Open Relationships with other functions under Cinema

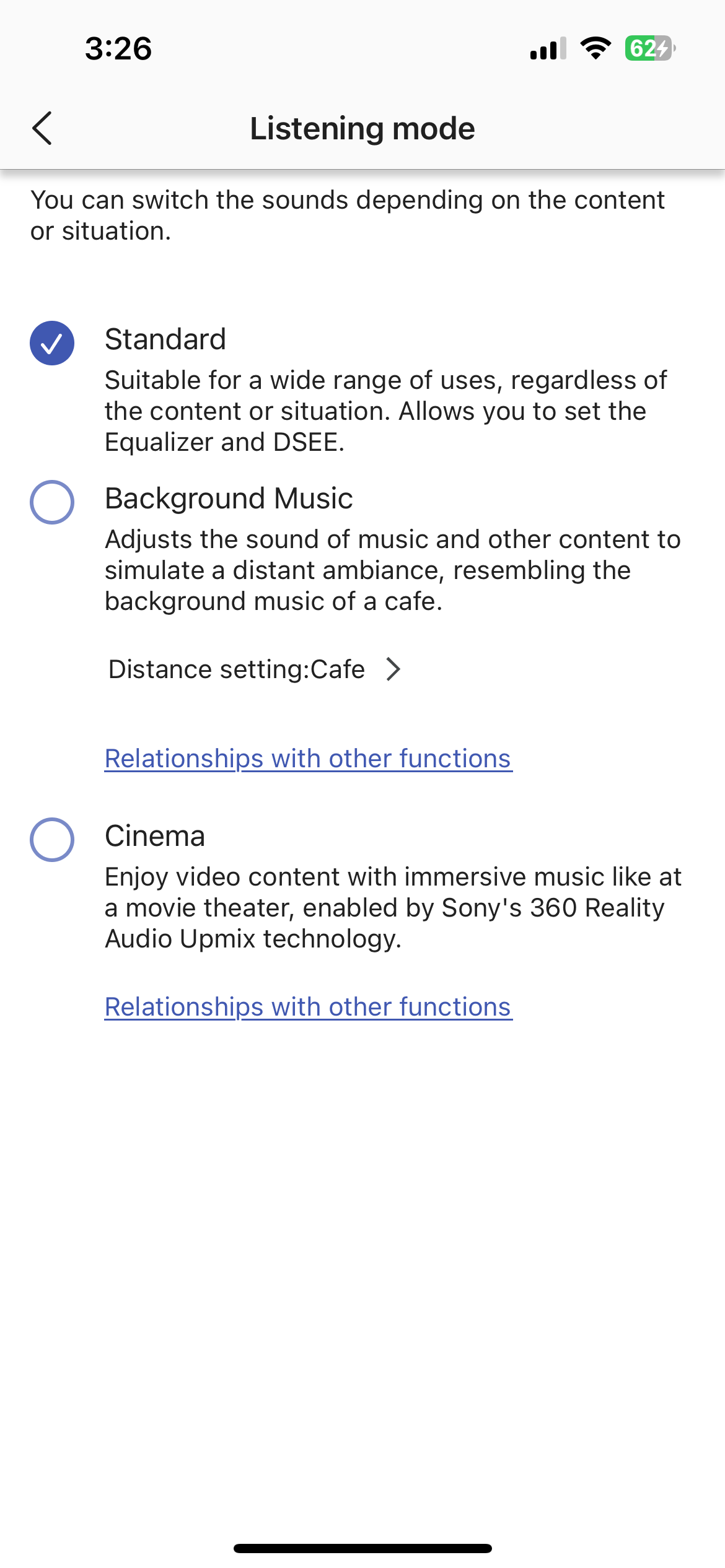(x=308, y=1007)
